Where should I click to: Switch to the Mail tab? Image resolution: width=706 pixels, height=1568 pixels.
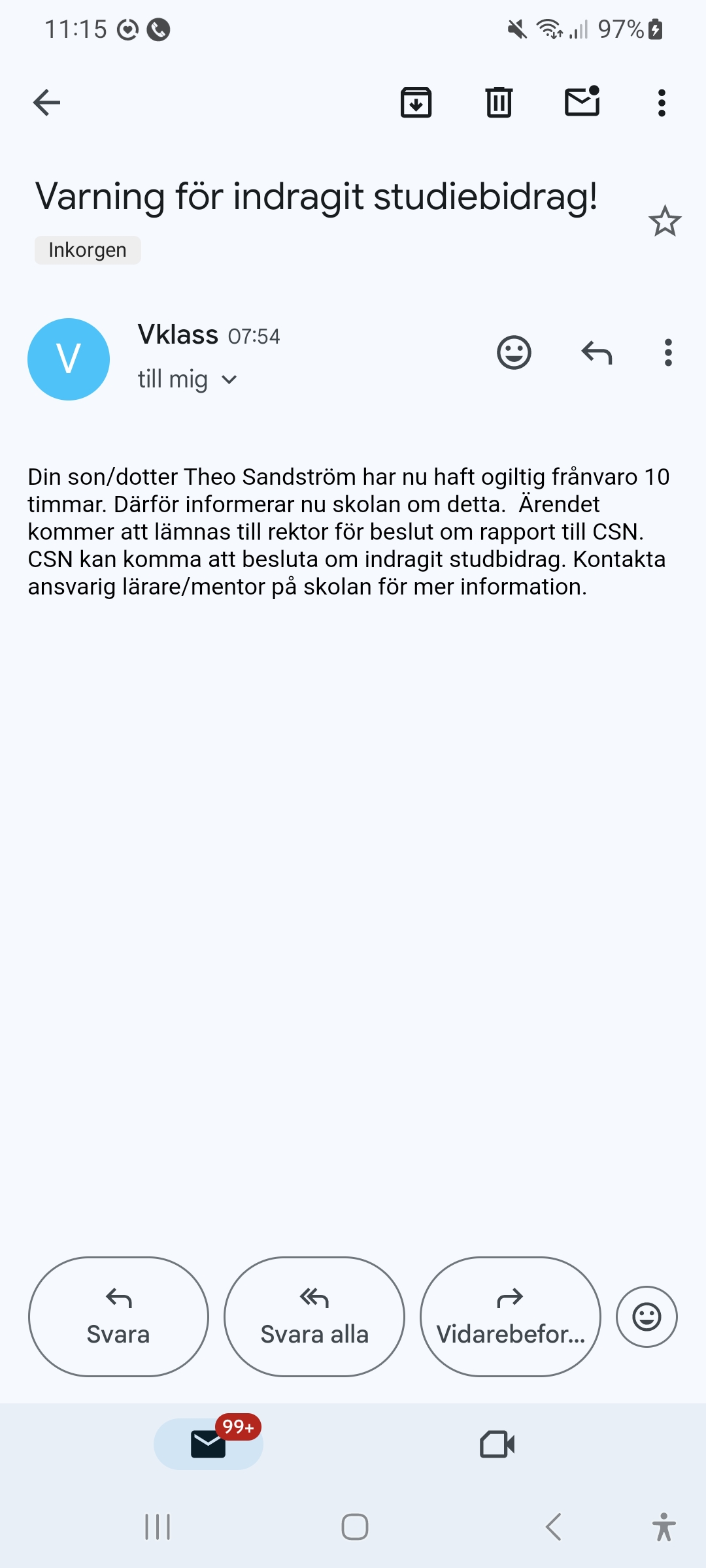(x=209, y=1444)
